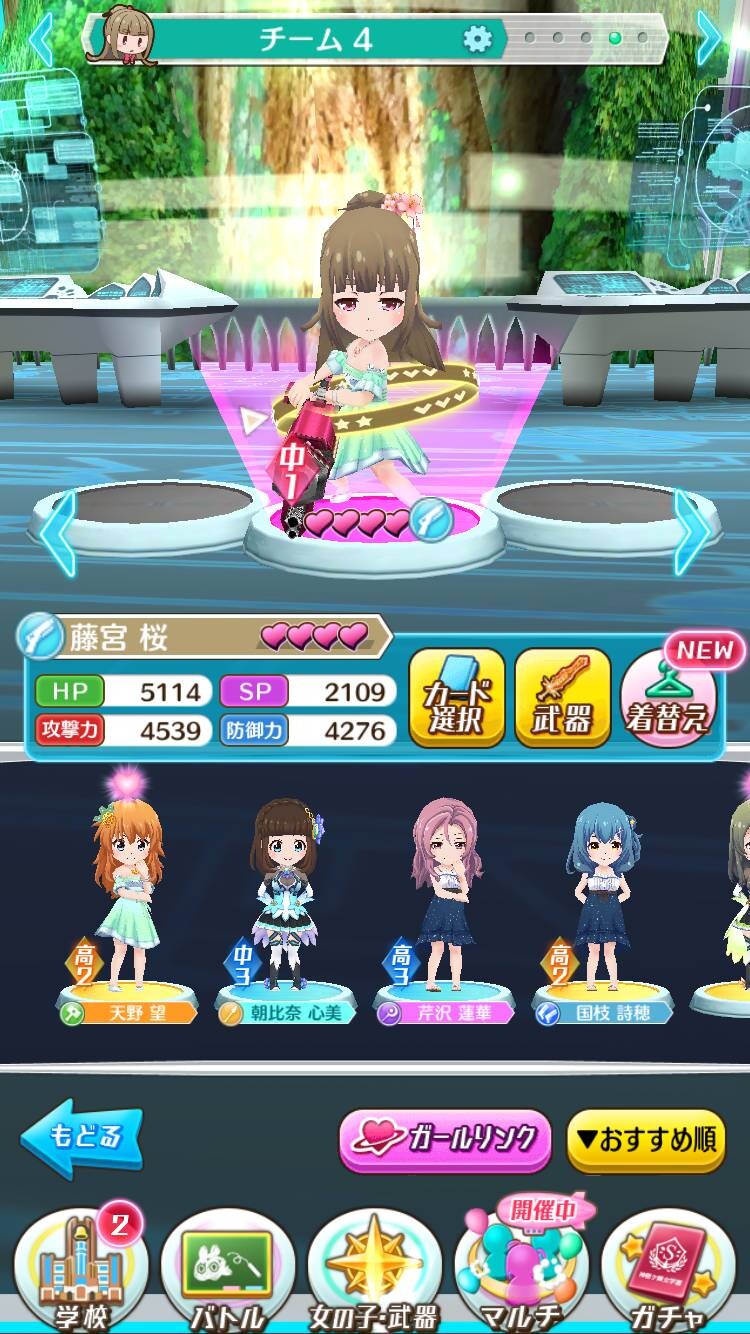Open ガールリンク girl link
The image size is (750, 1334).
point(444,1140)
